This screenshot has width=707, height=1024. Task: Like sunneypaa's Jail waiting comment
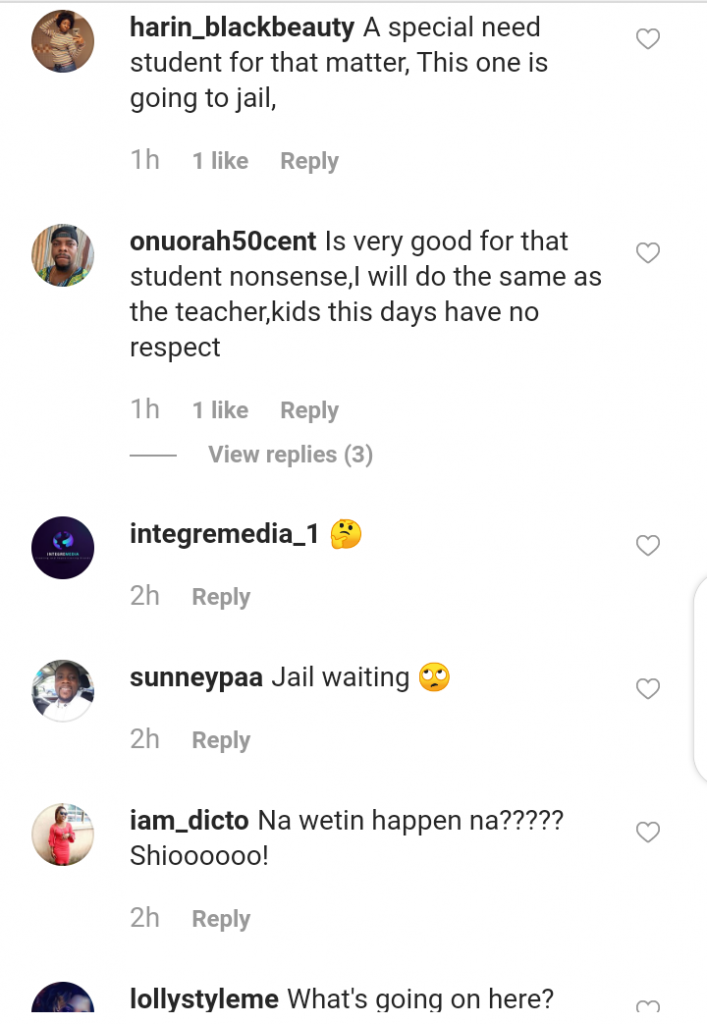point(648,689)
